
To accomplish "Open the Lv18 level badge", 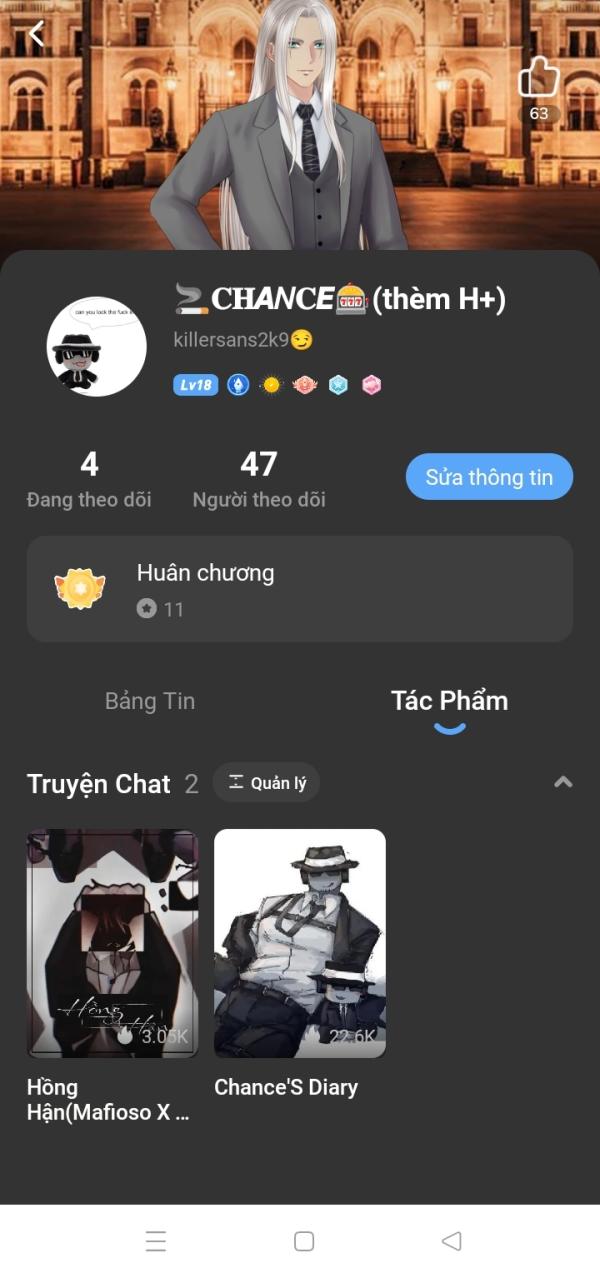I will tap(195, 385).
